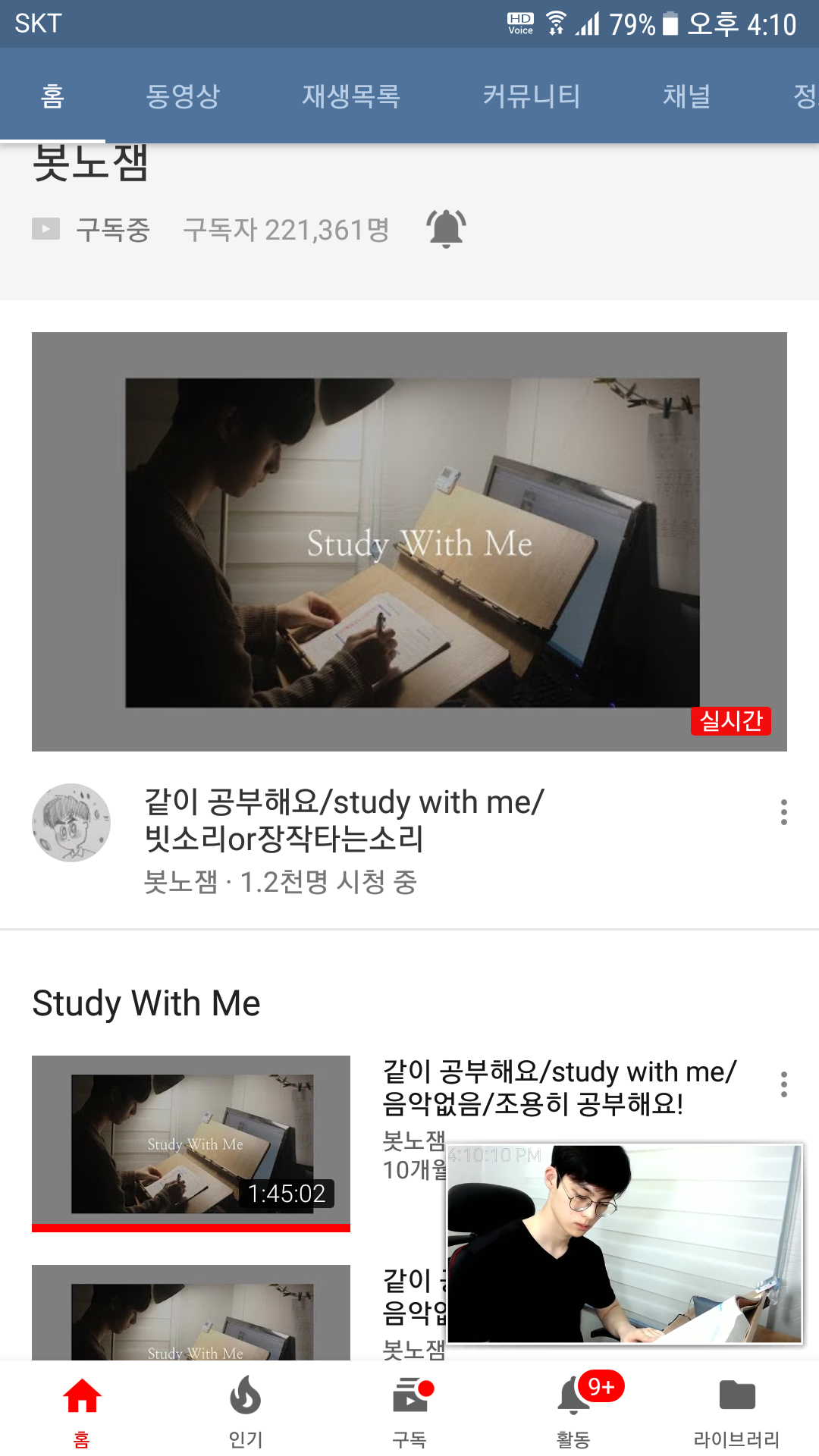Toggle the channel notification bell

pos(446,228)
